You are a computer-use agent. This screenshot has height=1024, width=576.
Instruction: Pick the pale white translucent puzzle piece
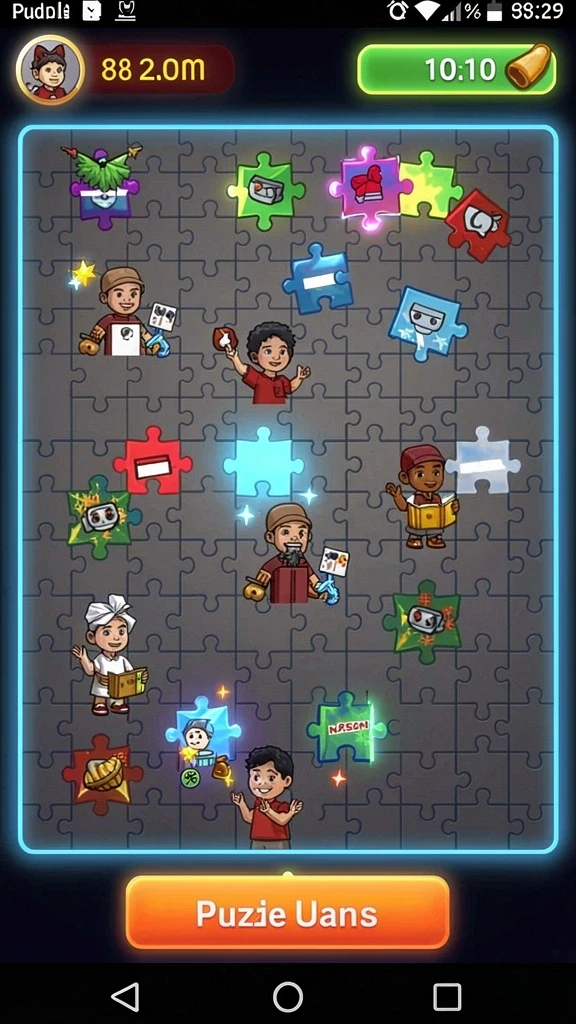483,460
